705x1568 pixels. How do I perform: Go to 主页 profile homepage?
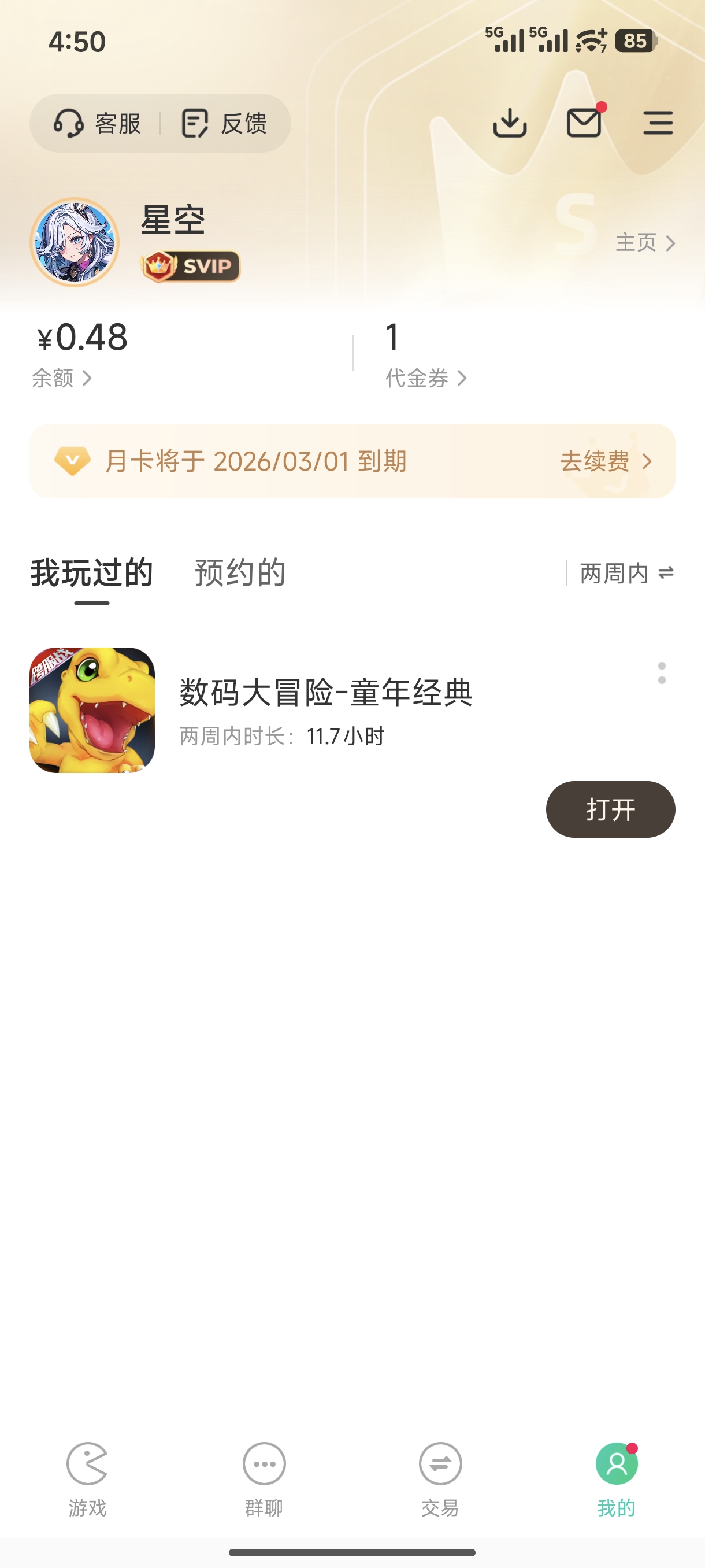point(645,243)
